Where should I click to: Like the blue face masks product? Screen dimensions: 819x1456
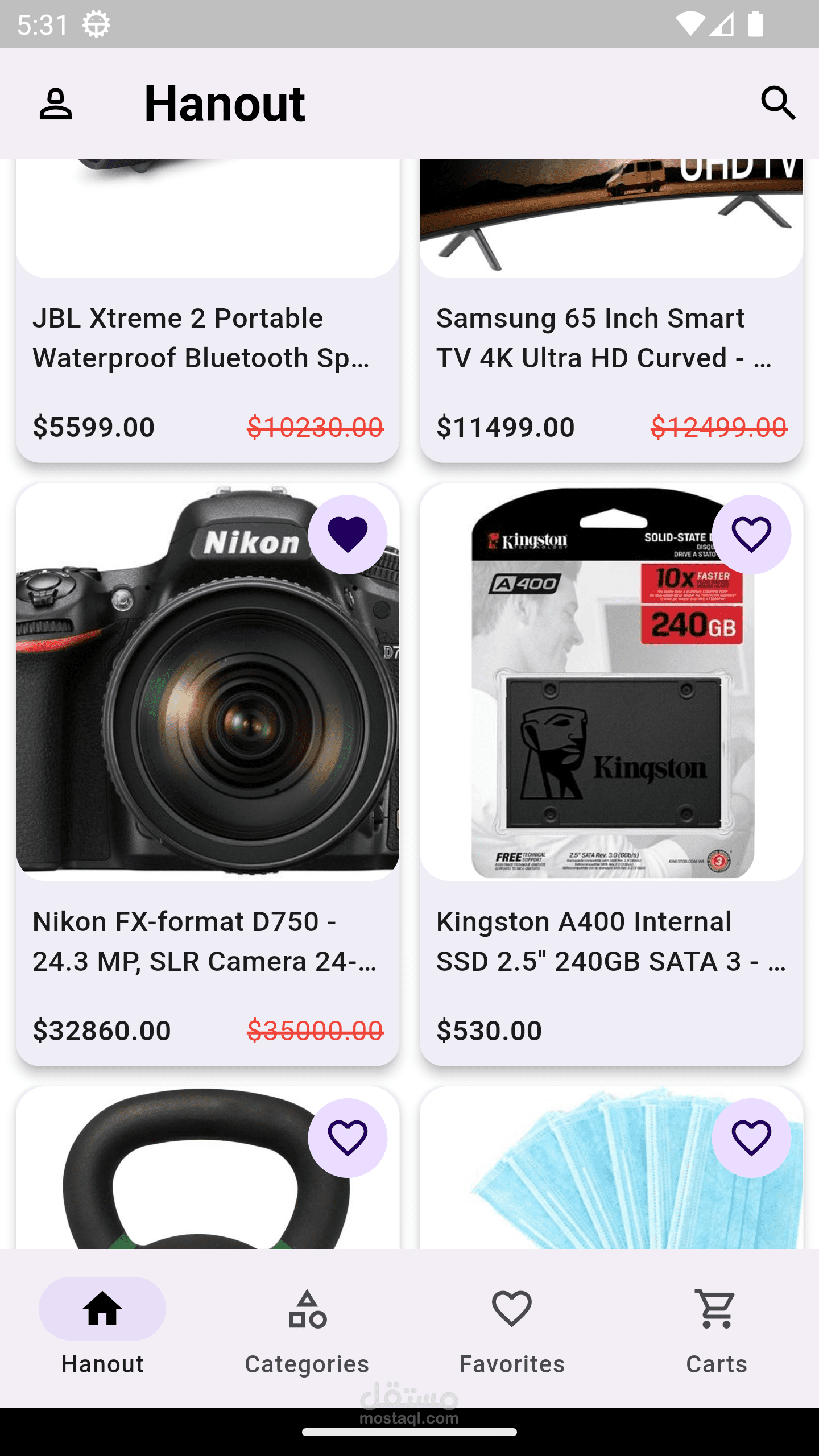tap(751, 1138)
